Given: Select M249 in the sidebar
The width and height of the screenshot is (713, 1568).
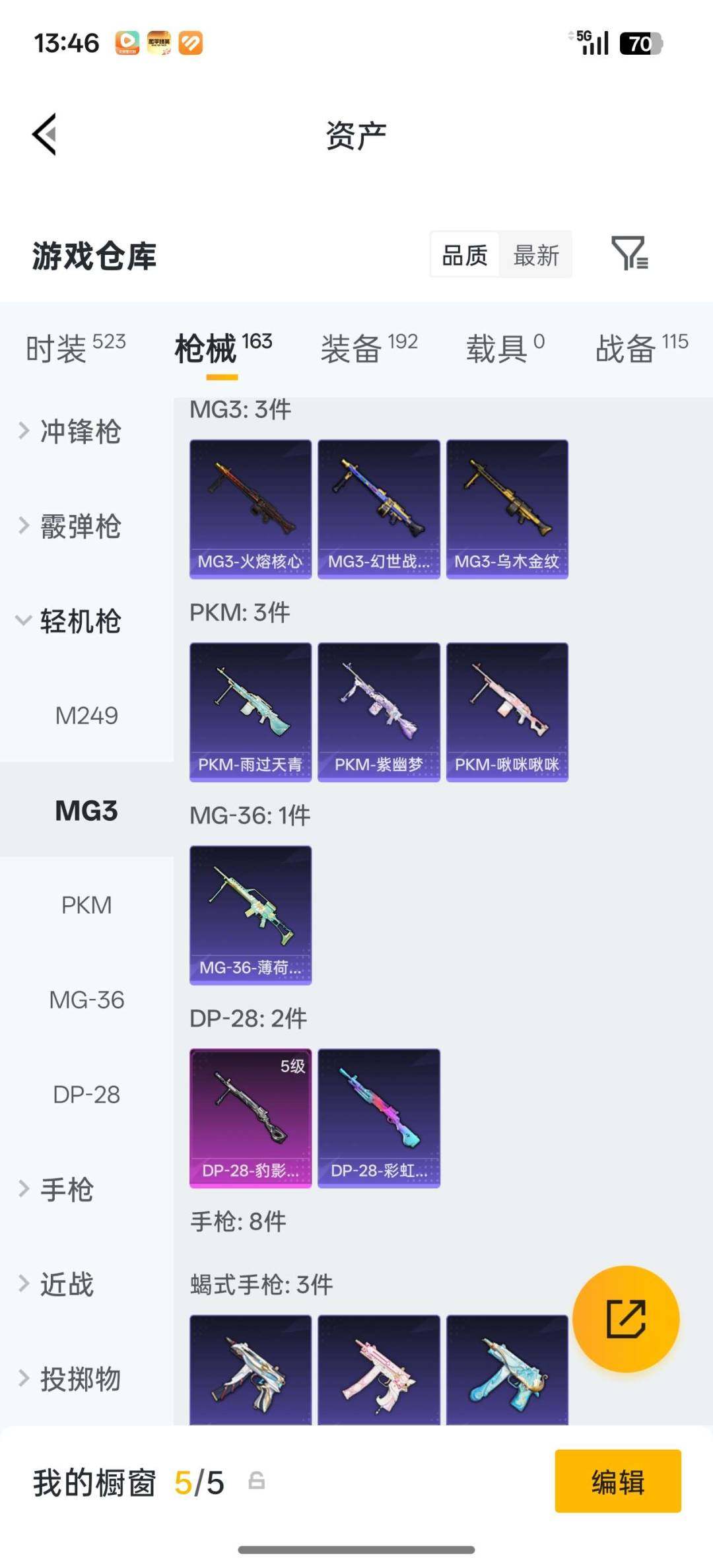Looking at the screenshot, I should [86, 716].
